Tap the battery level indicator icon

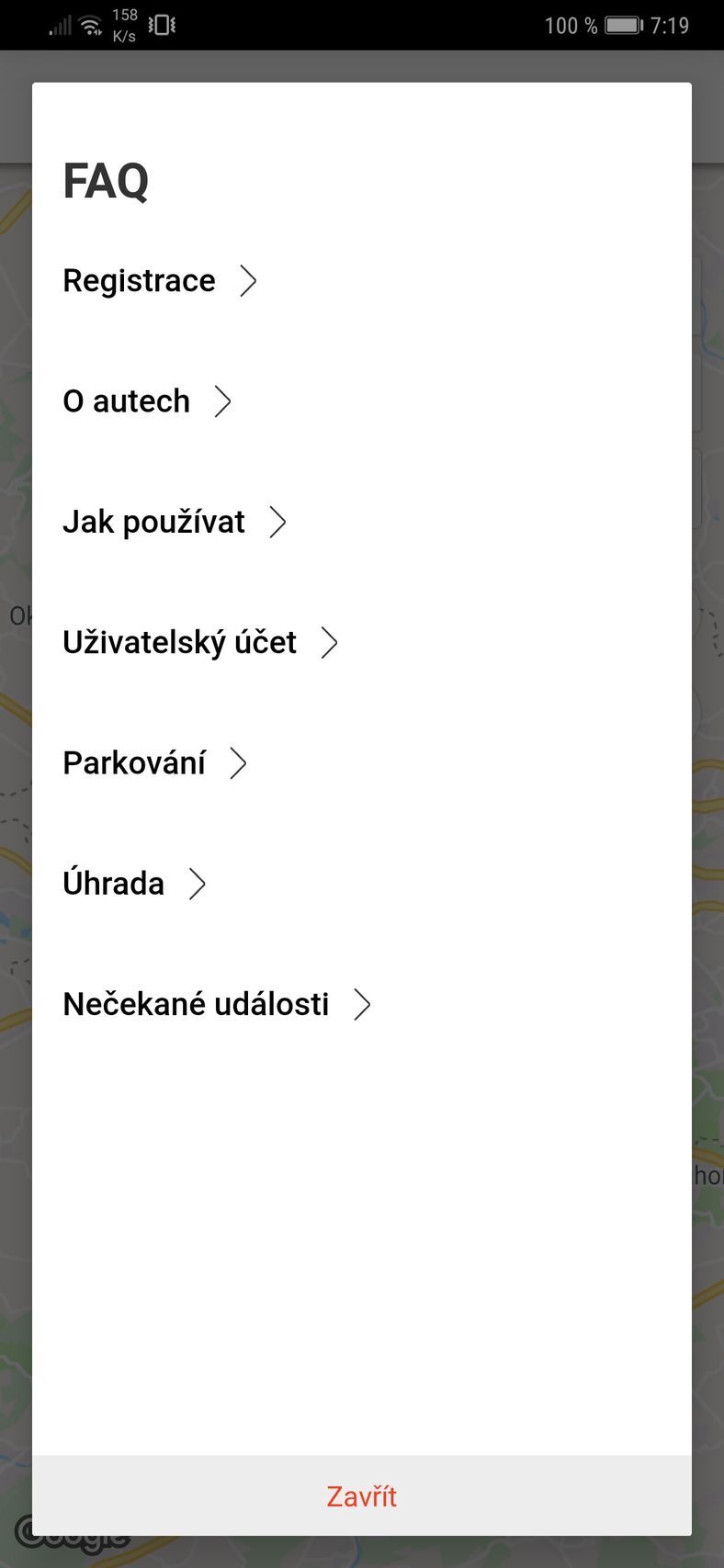click(x=626, y=25)
